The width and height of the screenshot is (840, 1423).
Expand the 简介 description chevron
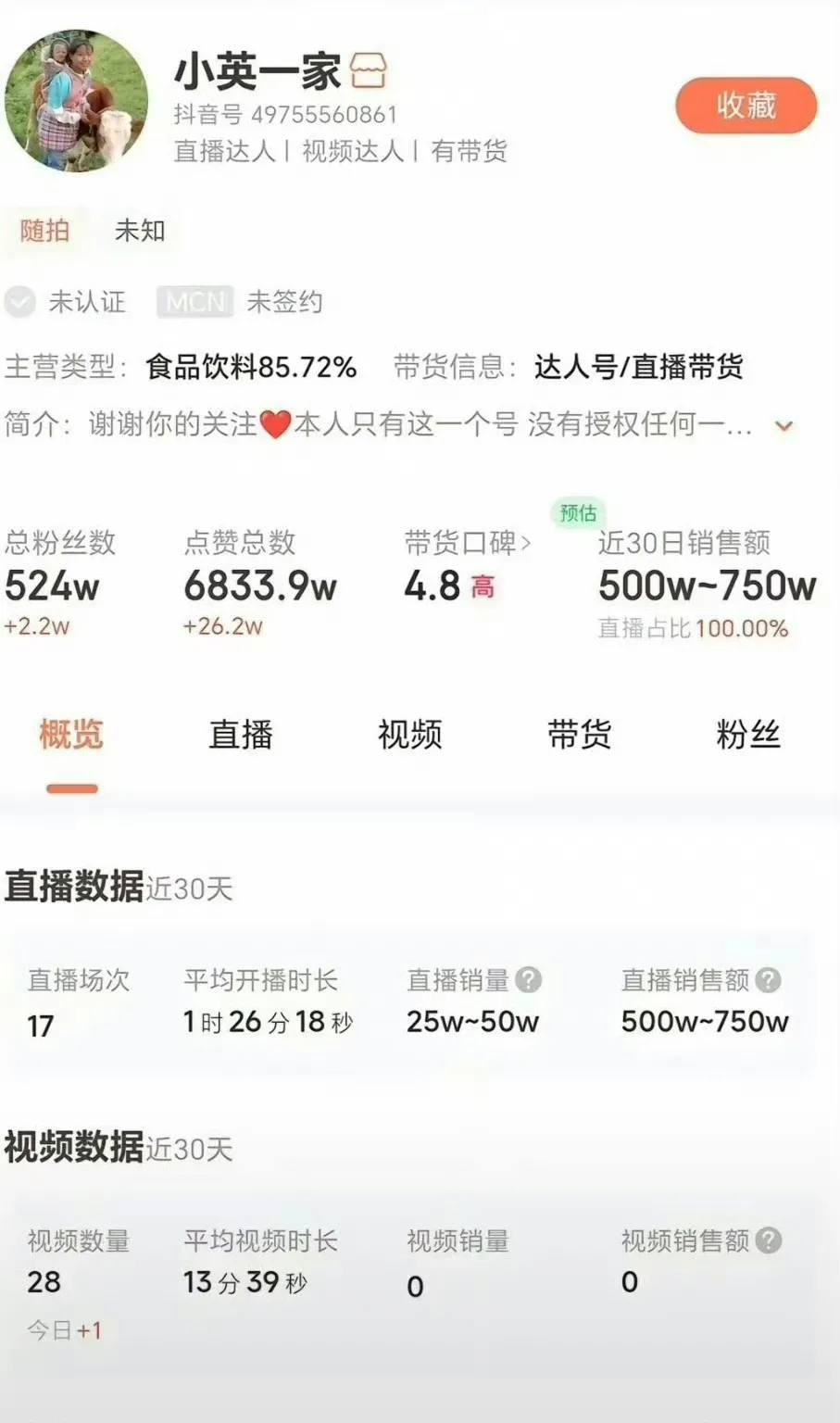point(784,426)
